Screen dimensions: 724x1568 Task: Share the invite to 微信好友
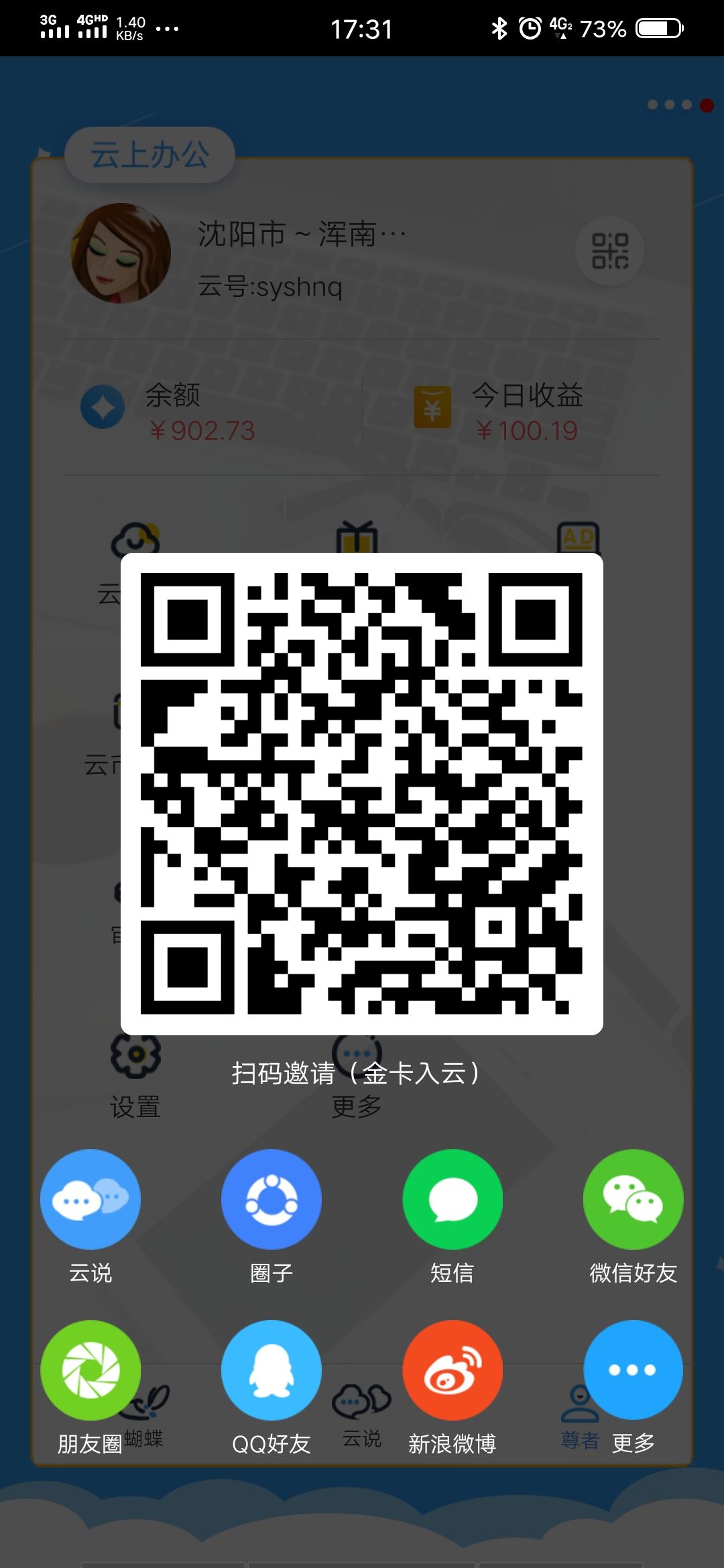tap(633, 1199)
